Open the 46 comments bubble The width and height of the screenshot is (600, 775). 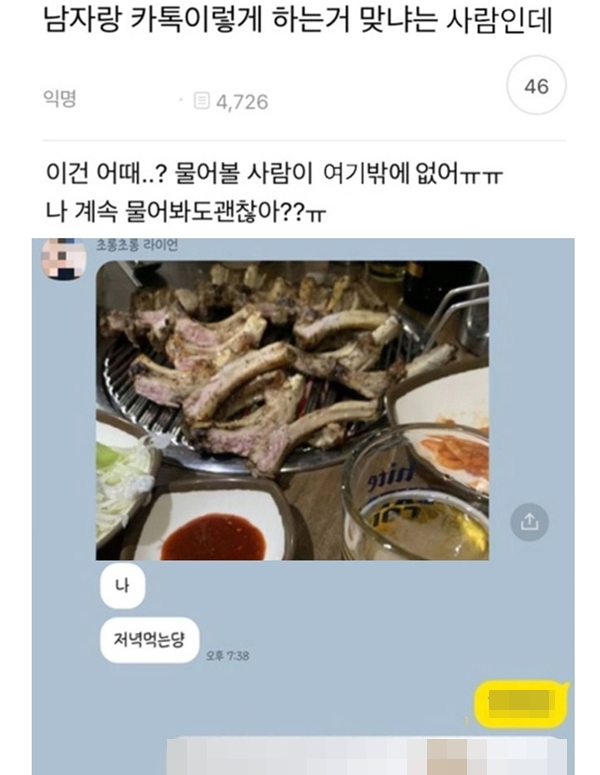(x=536, y=87)
